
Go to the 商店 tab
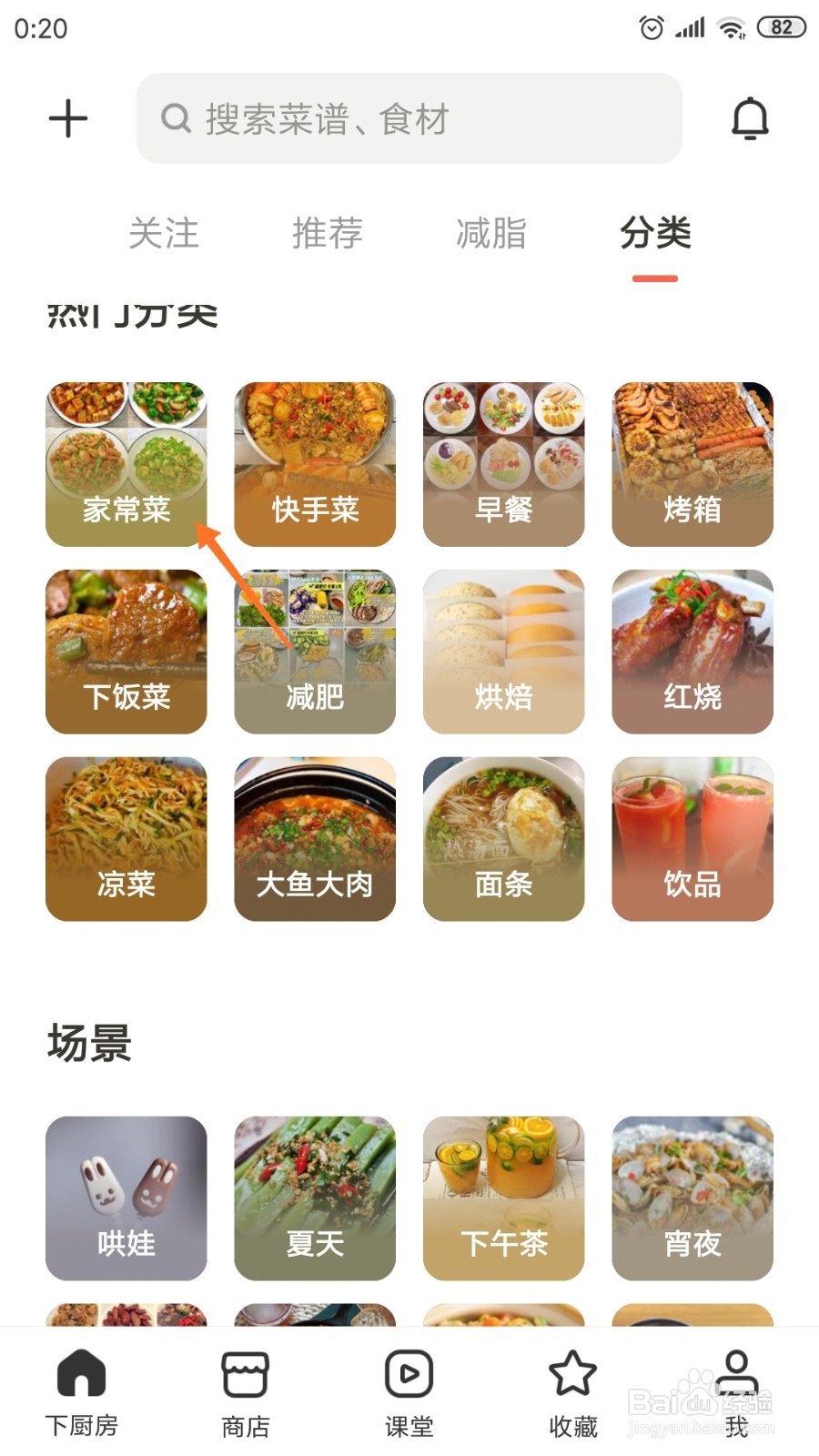click(246, 1393)
